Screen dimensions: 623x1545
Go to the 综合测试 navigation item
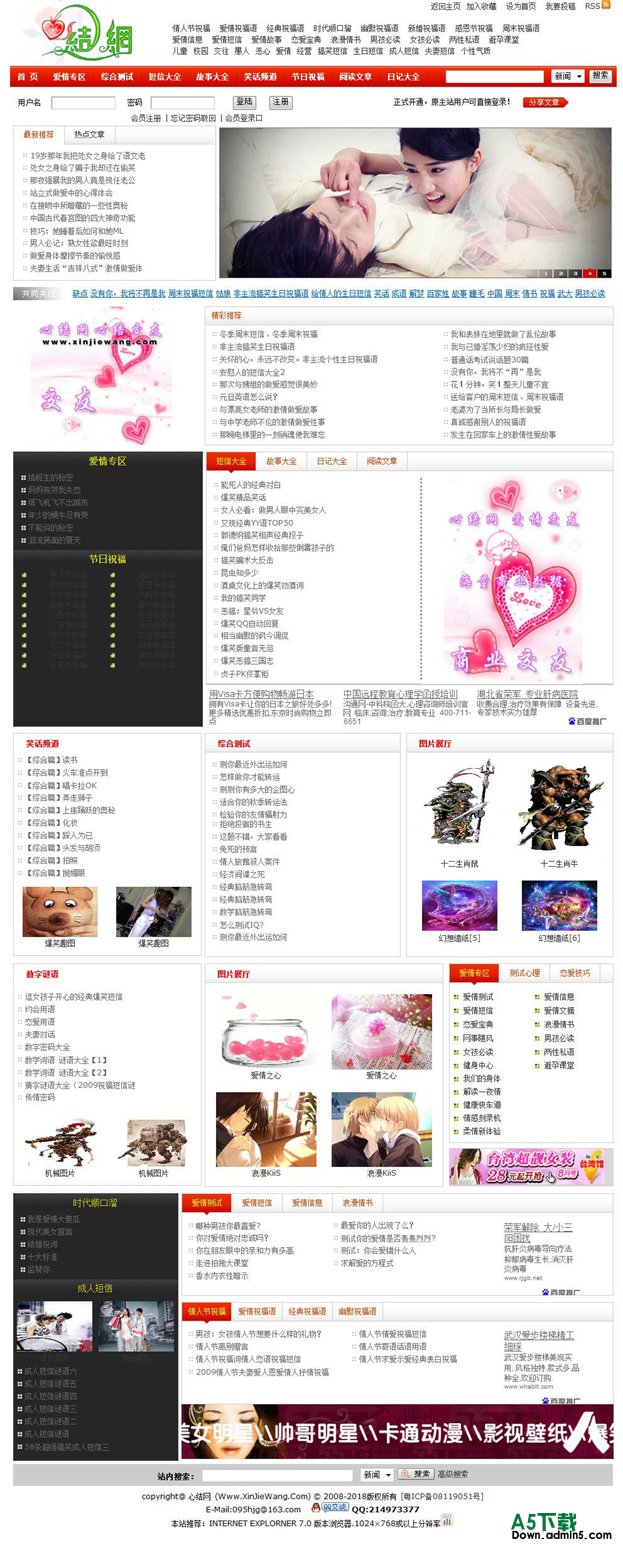point(117,77)
